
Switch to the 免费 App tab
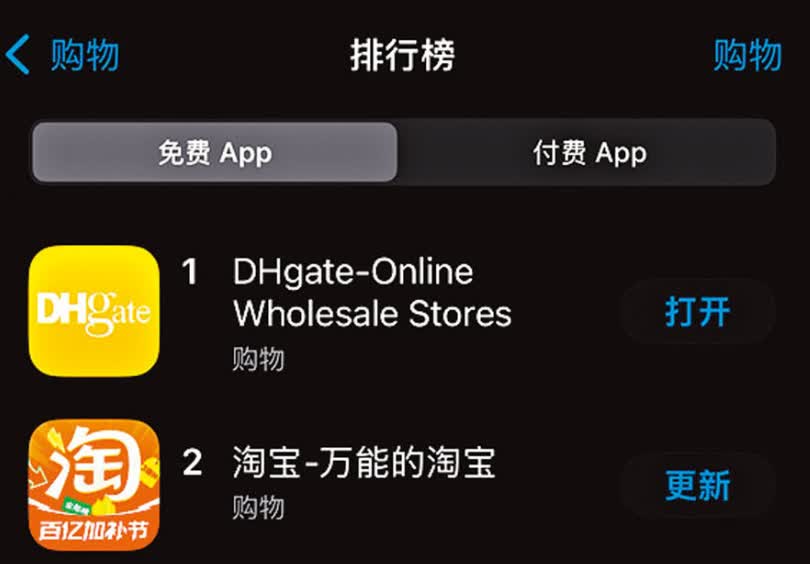tap(214, 153)
